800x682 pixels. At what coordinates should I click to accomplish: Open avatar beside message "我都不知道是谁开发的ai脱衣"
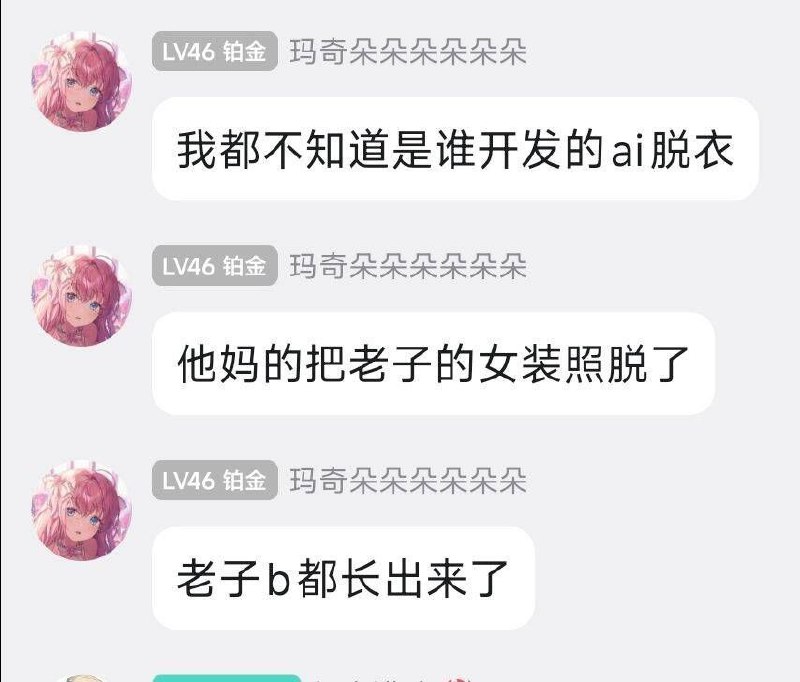click(x=81, y=82)
